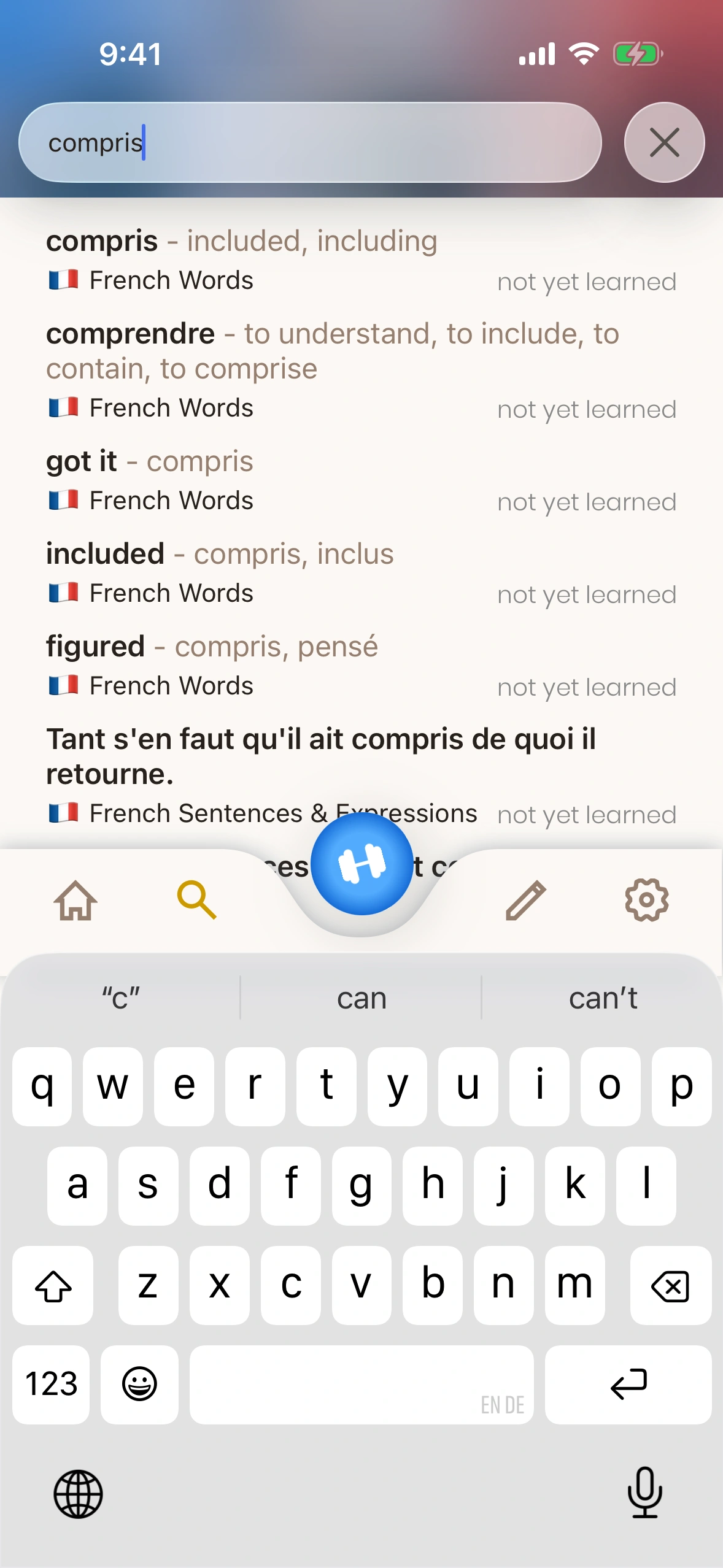View the "figured - compris, pensé" entry
The height and width of the screenshot is (1568, 723).
pyautogui.click(x=361, y=665)
